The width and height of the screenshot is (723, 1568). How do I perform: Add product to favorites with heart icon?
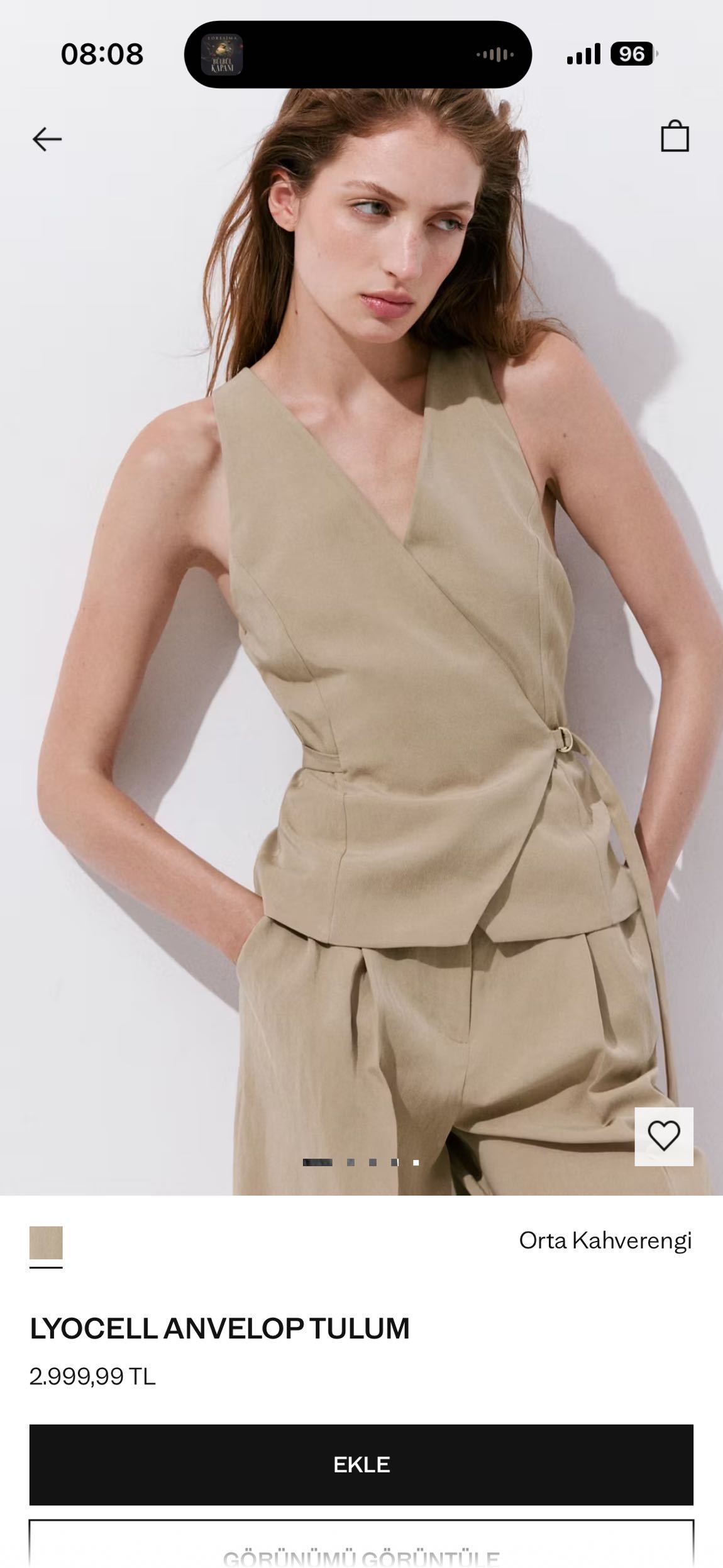[664, 1136]
